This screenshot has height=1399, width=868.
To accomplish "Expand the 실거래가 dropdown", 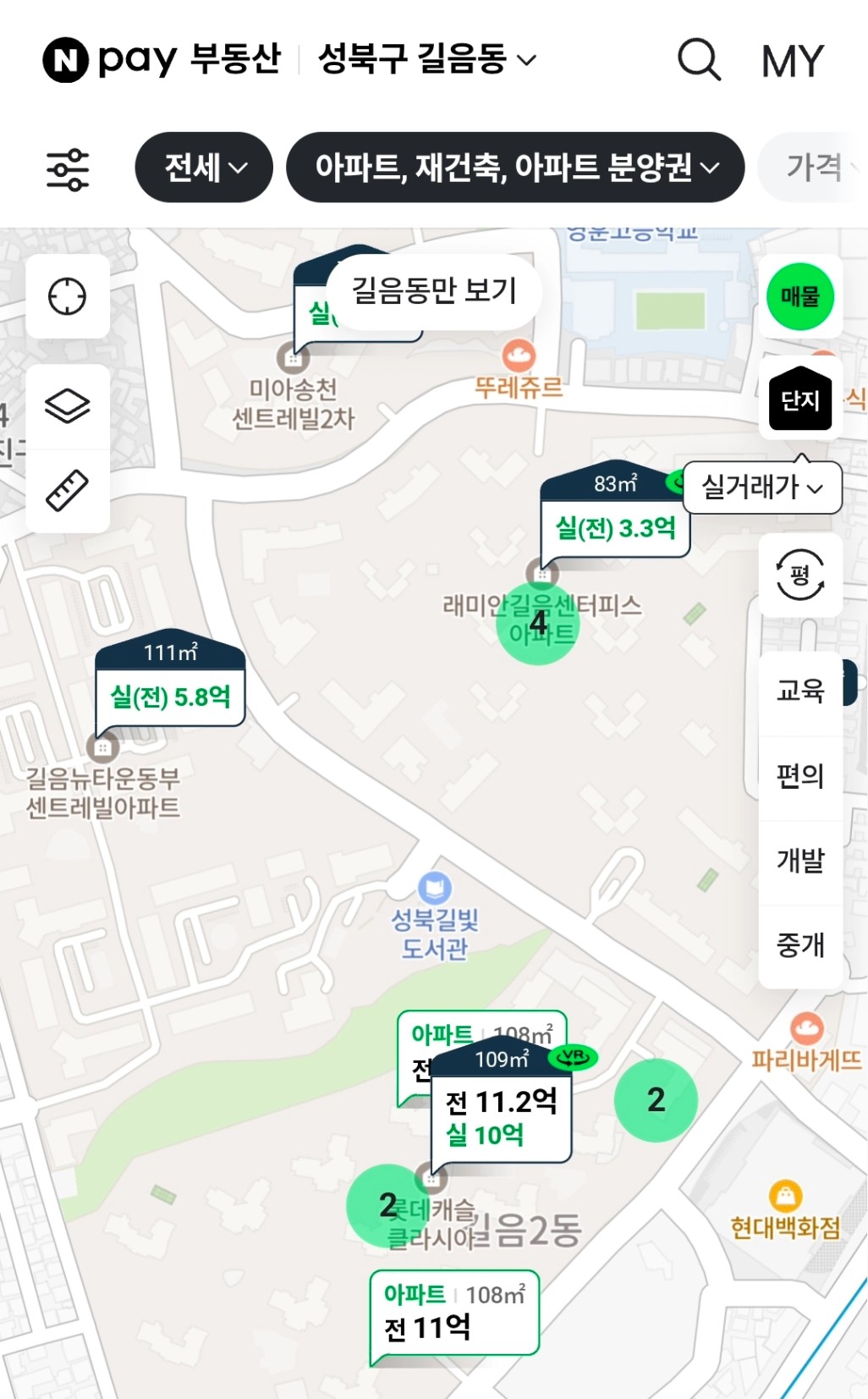I will coord(761,487).
